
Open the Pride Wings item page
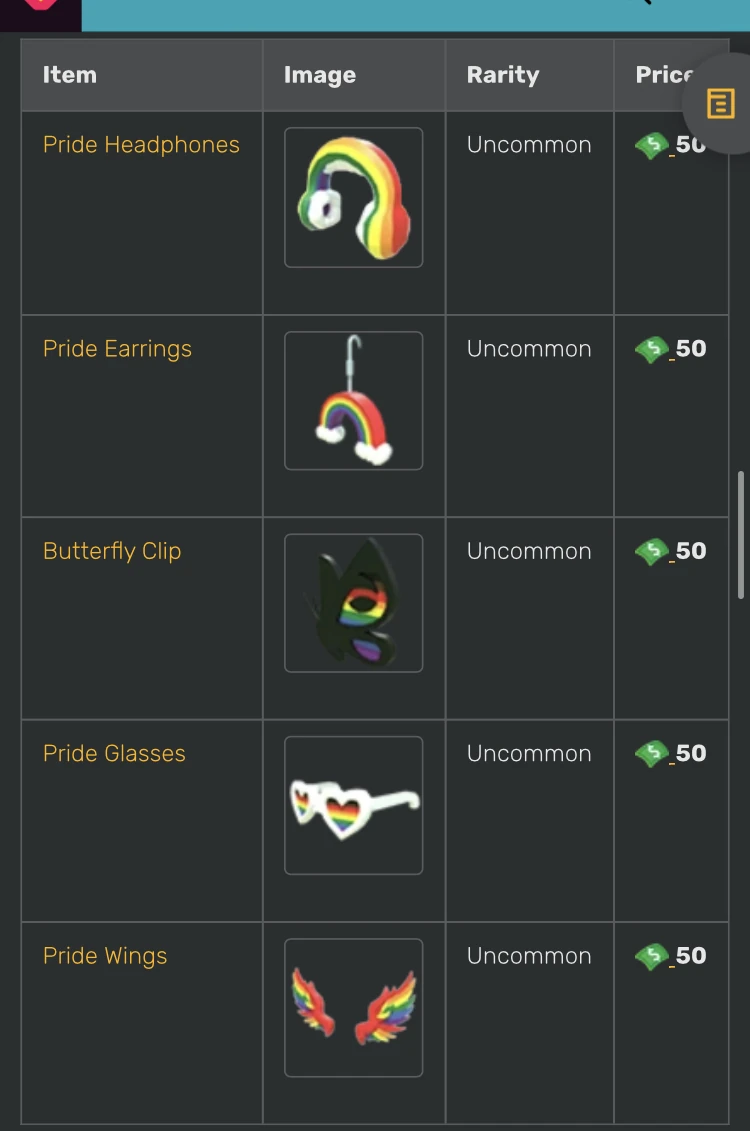(x=105, y=956)
